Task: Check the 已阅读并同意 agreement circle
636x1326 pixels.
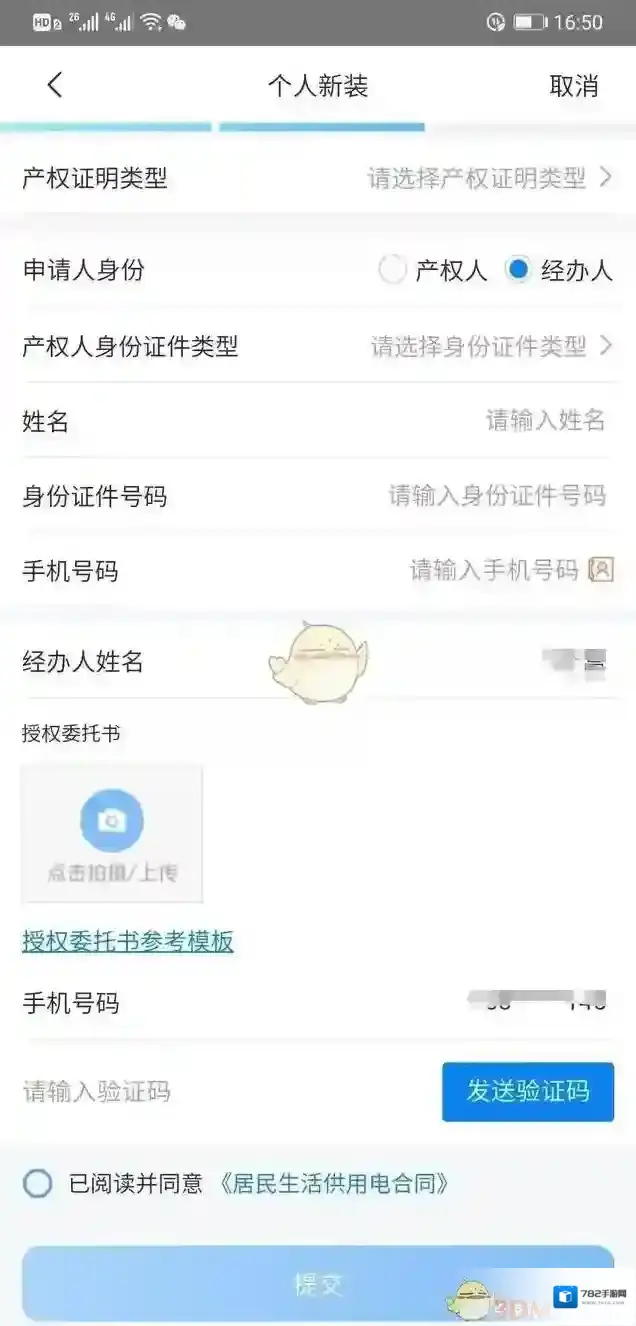Action: [38, 1185]
